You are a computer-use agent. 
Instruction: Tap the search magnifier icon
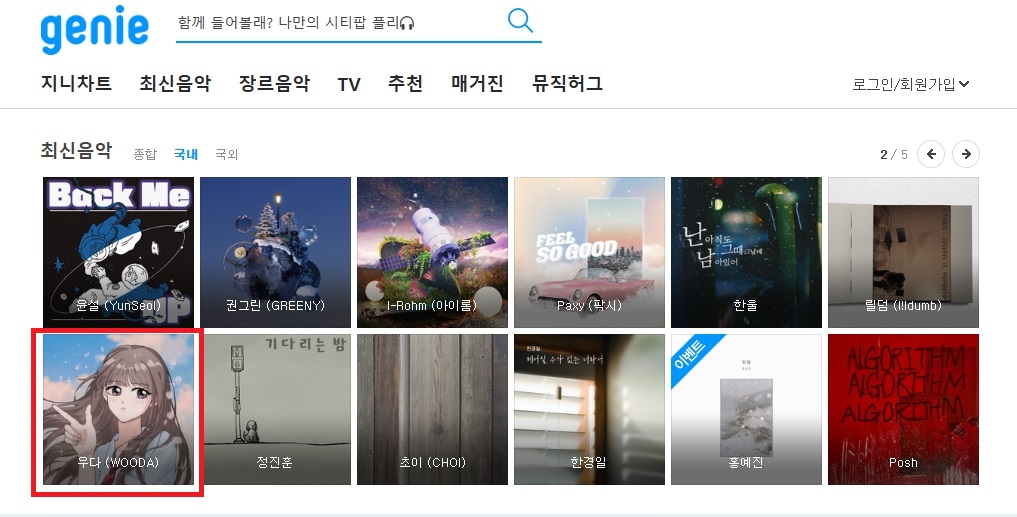point(520,21)
